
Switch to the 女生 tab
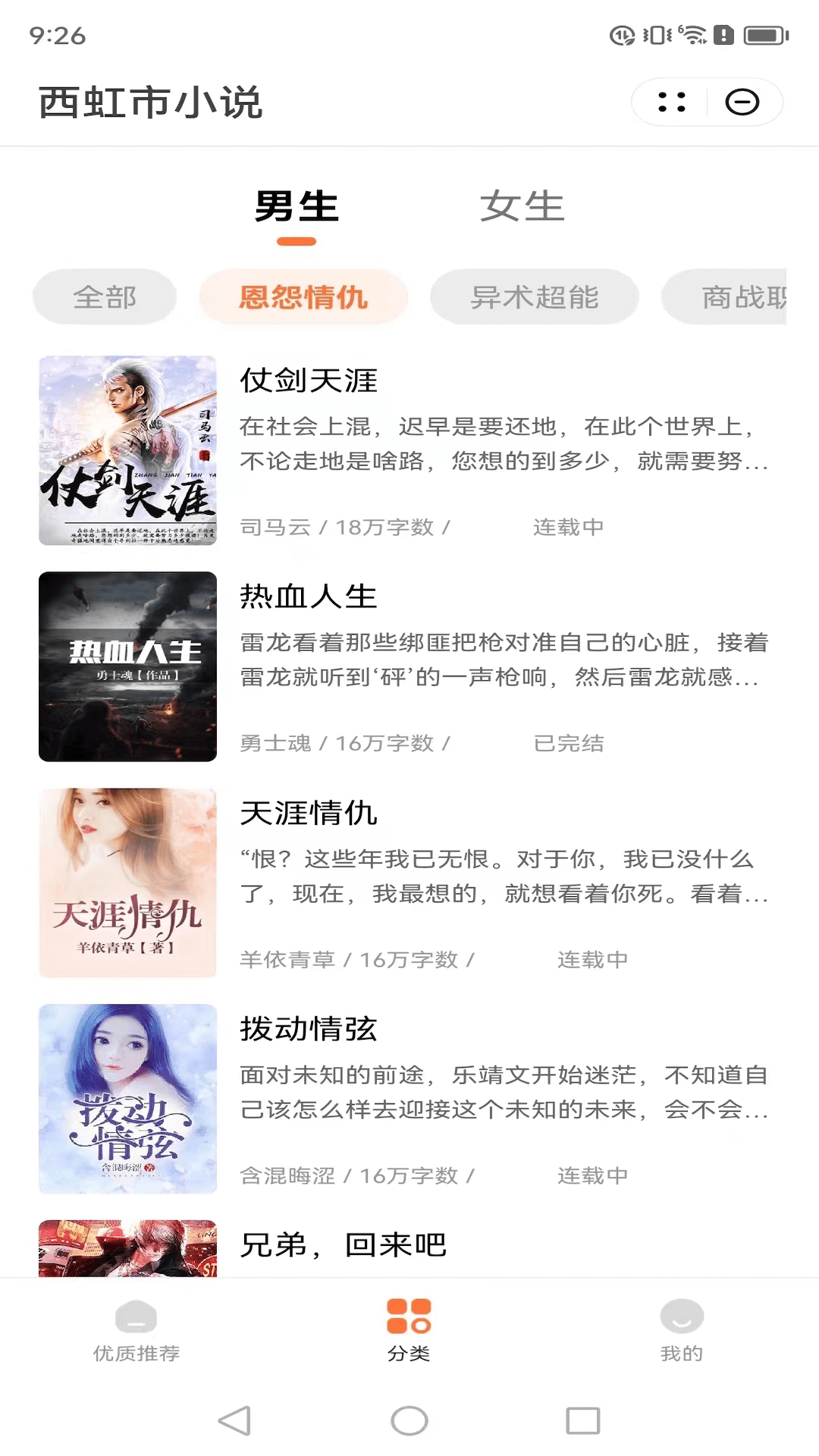pos(521,206)
